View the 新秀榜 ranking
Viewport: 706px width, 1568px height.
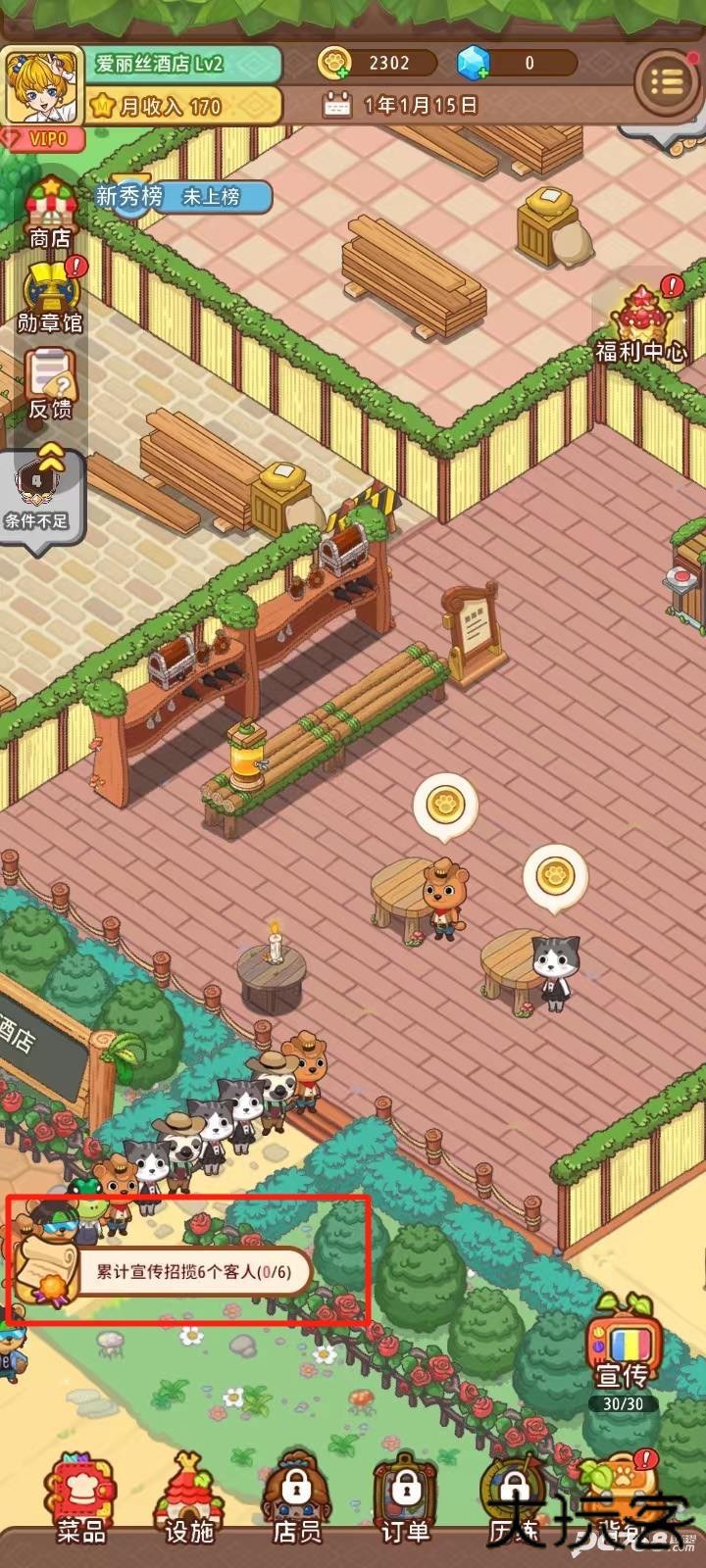(x=181, y=197)
